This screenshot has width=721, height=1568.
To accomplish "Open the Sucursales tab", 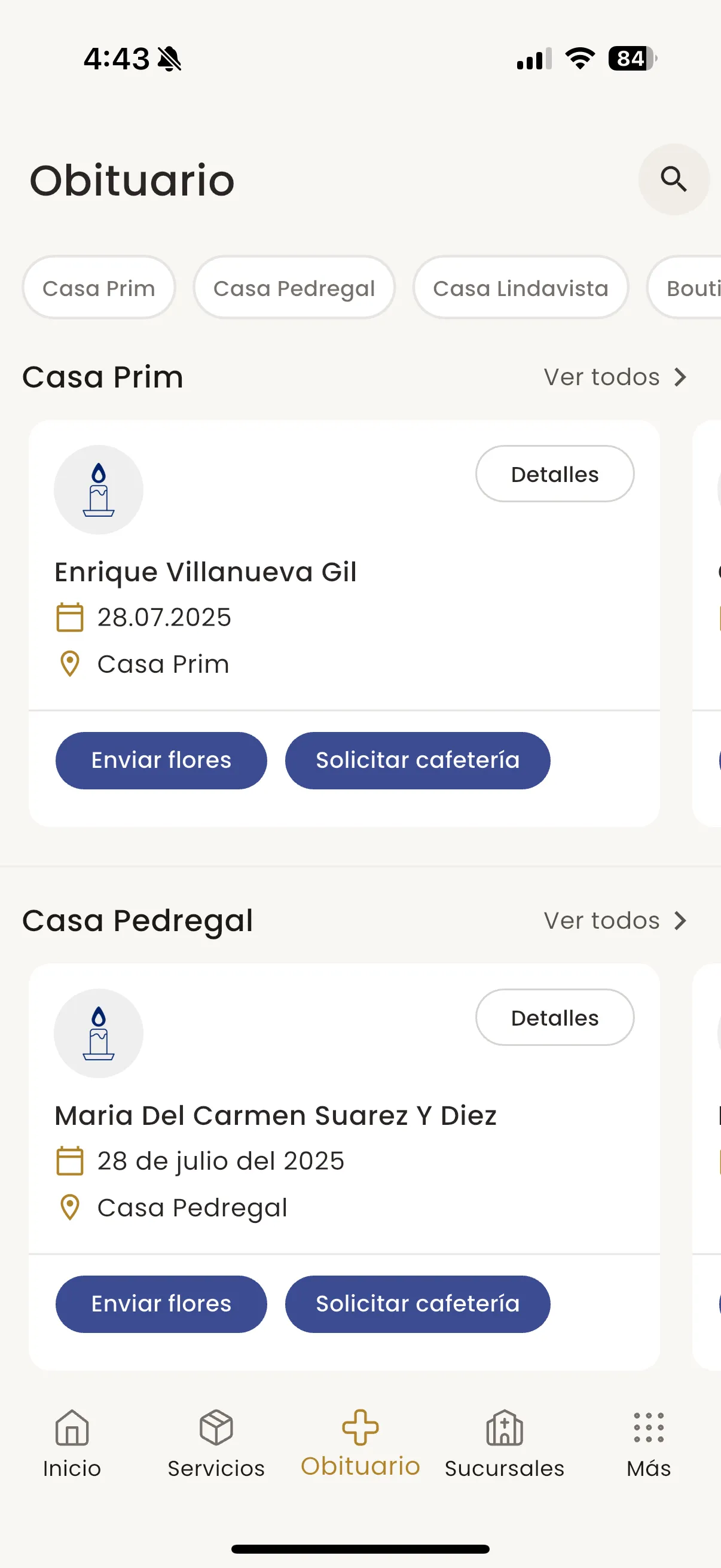I will click(505, 1443).
